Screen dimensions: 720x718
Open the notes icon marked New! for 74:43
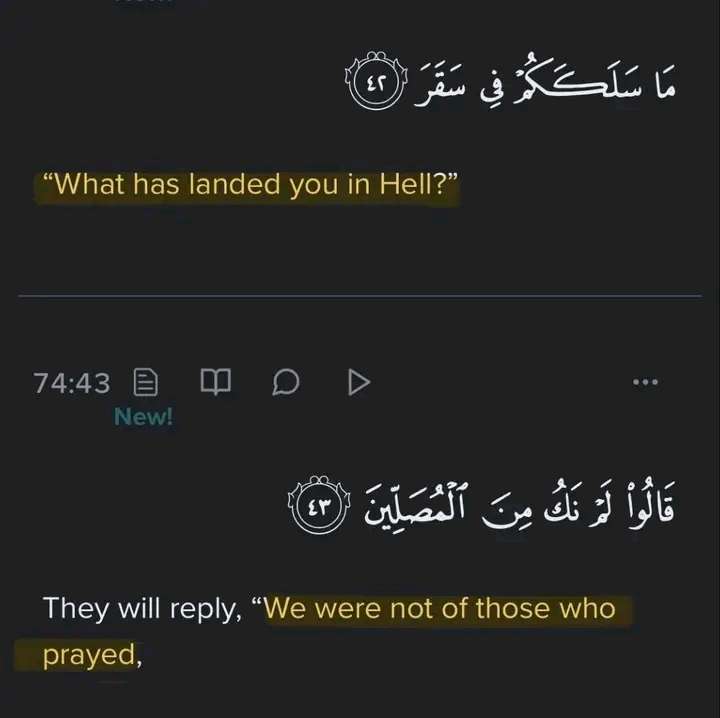[145, 382]
